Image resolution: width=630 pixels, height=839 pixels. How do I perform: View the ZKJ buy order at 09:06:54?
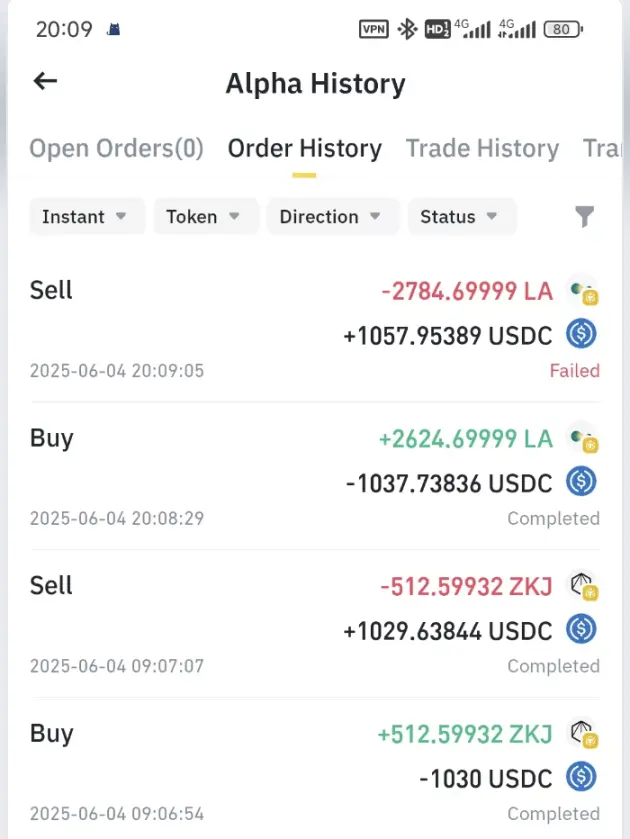pyautogui.click(x=314, y=773)
